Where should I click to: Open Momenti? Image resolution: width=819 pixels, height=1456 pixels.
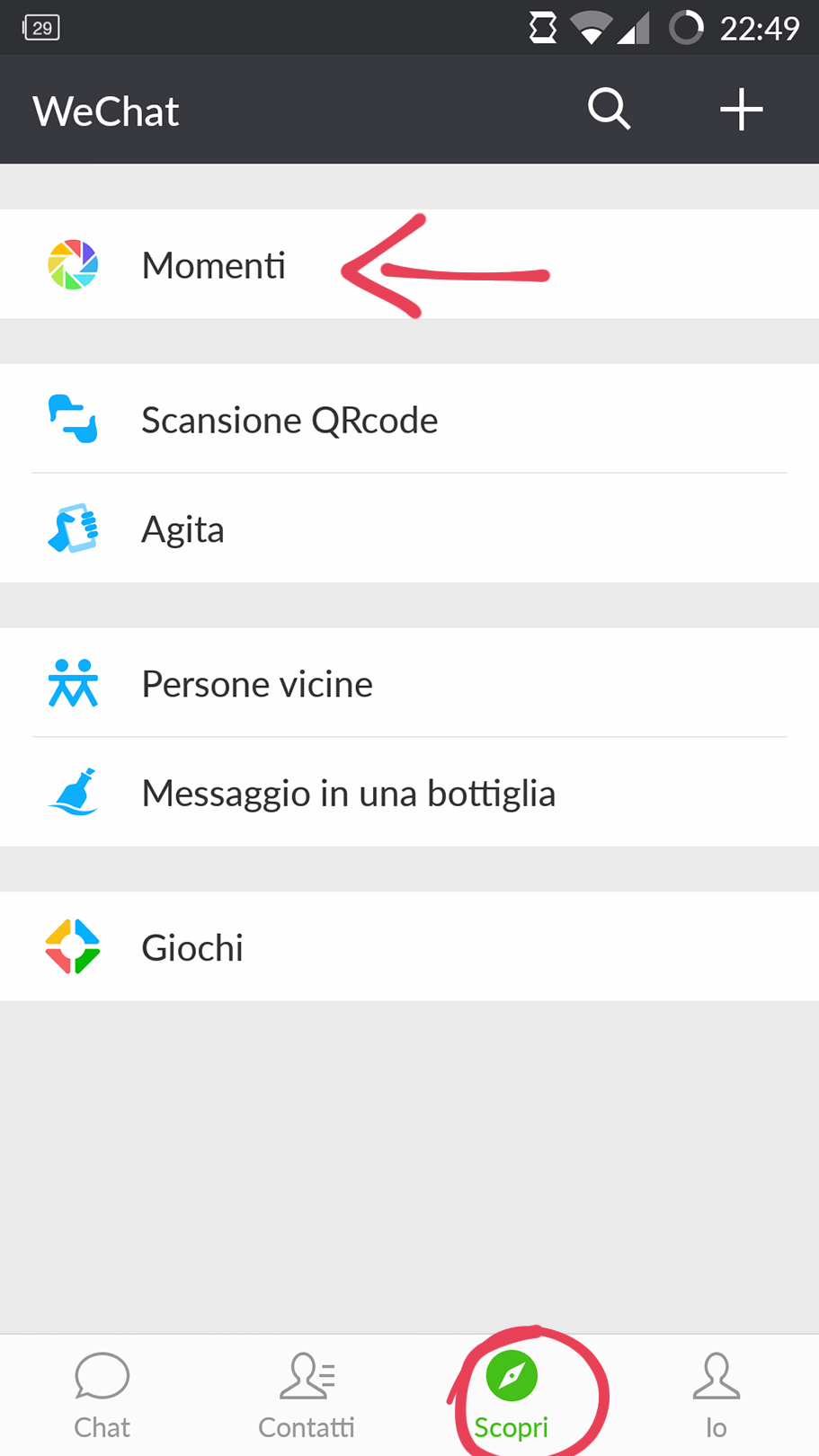pyautogui.click(x=213, y=265)
